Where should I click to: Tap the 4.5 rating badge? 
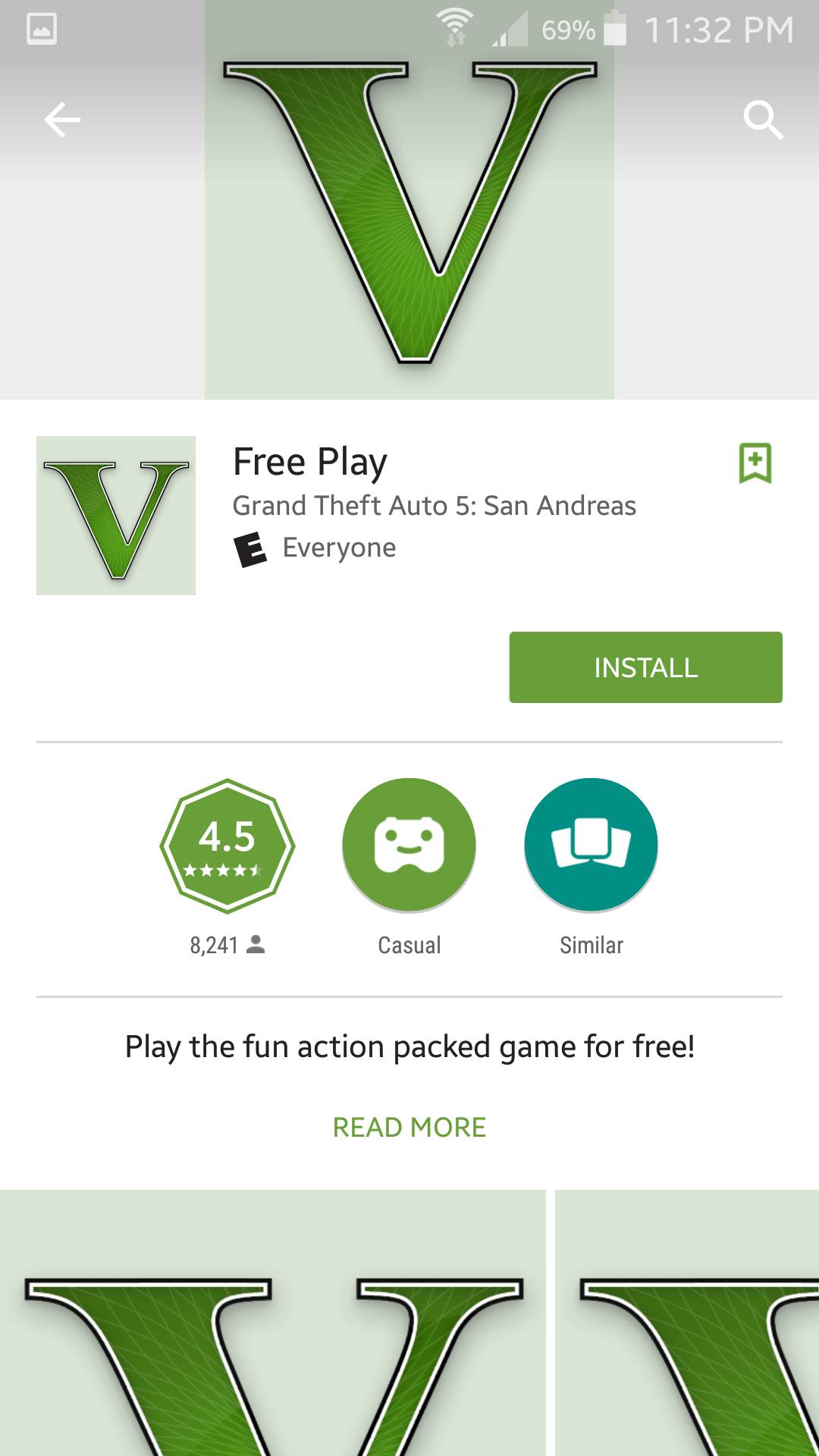point(227,844)
